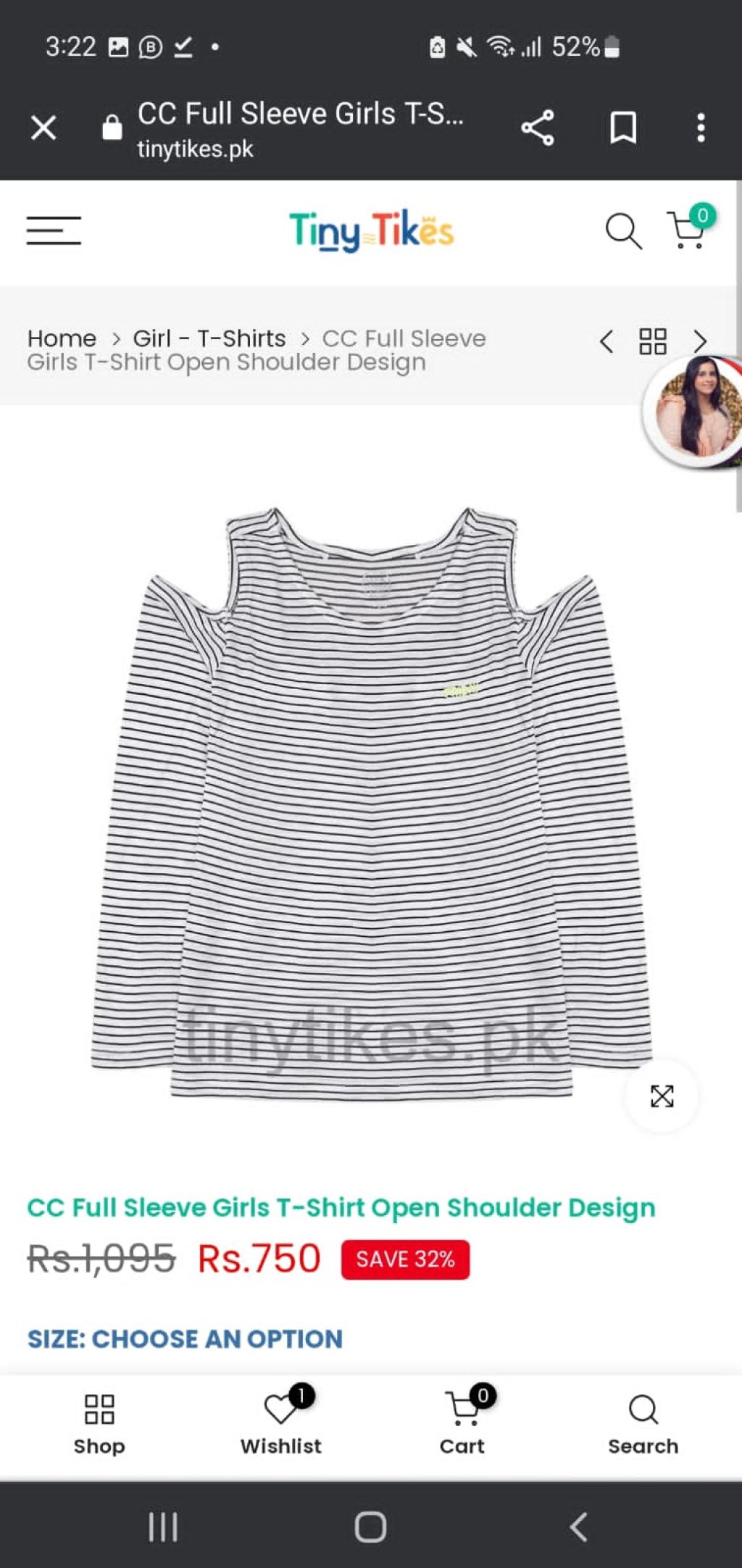742x1568 pixels.
Task: Tap the search magnifier in the header
Action: coord(622,231)
